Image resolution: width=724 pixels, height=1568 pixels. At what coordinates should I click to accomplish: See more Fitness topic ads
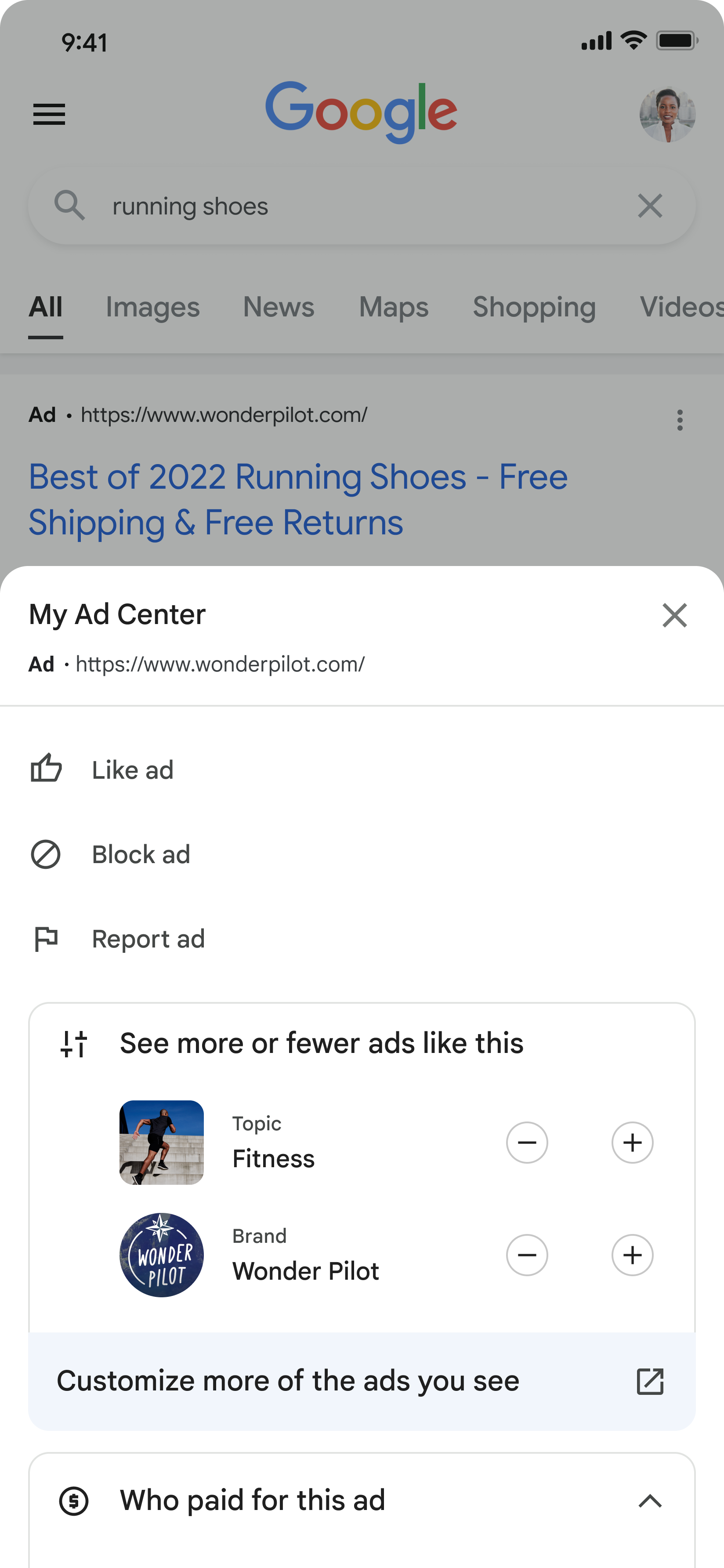(x=632, y=1143)
